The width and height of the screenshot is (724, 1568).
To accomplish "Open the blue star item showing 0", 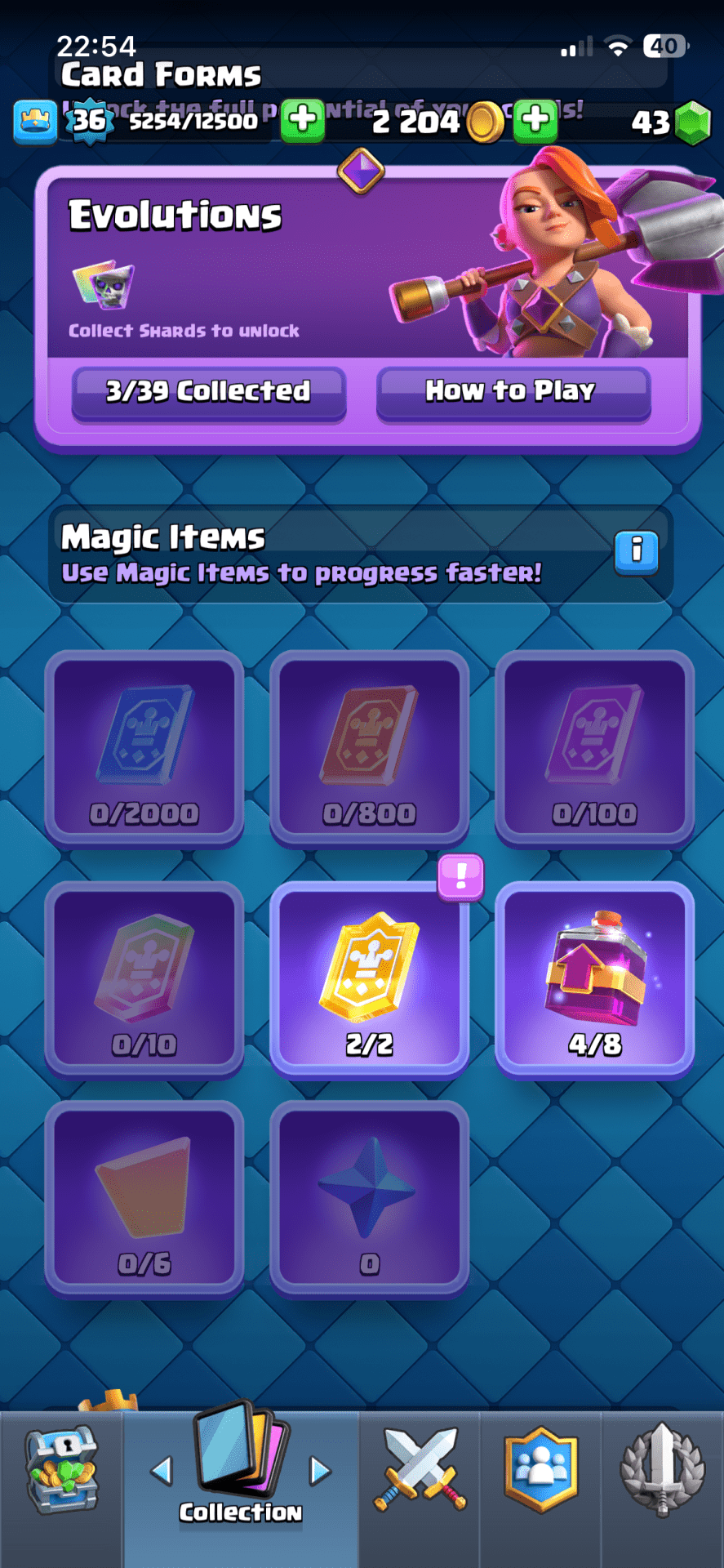I will point(369,1196).
